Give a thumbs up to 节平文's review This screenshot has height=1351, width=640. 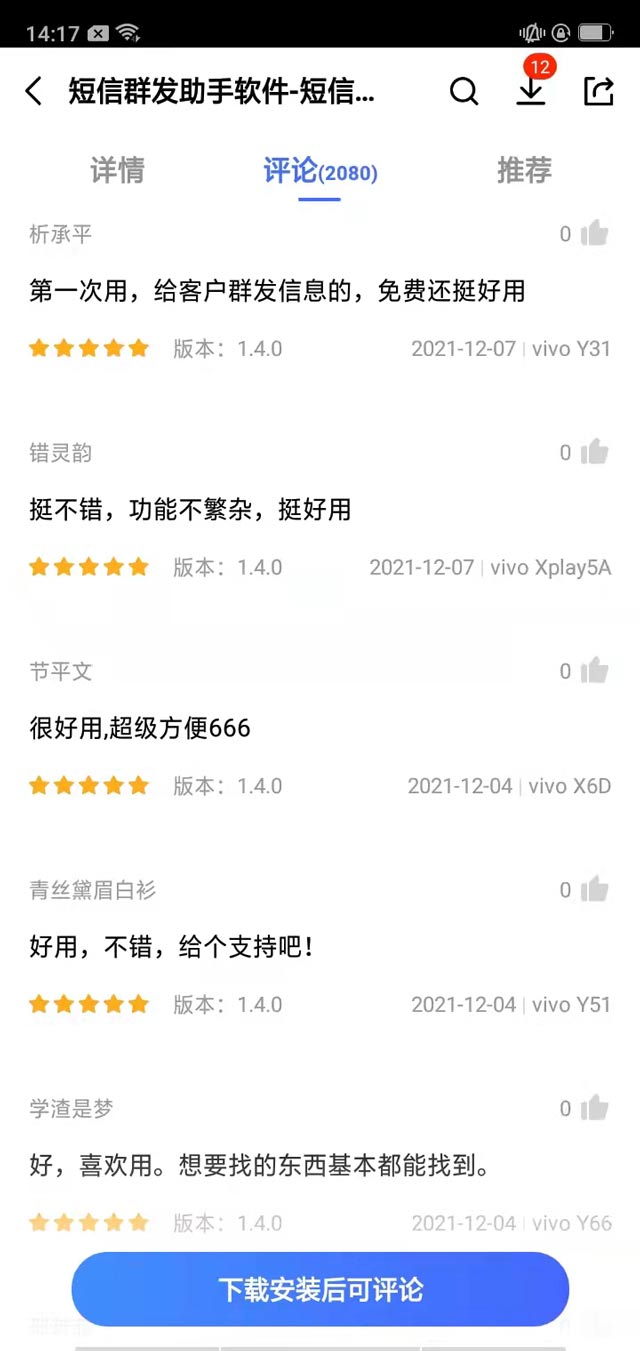[594, 670]
